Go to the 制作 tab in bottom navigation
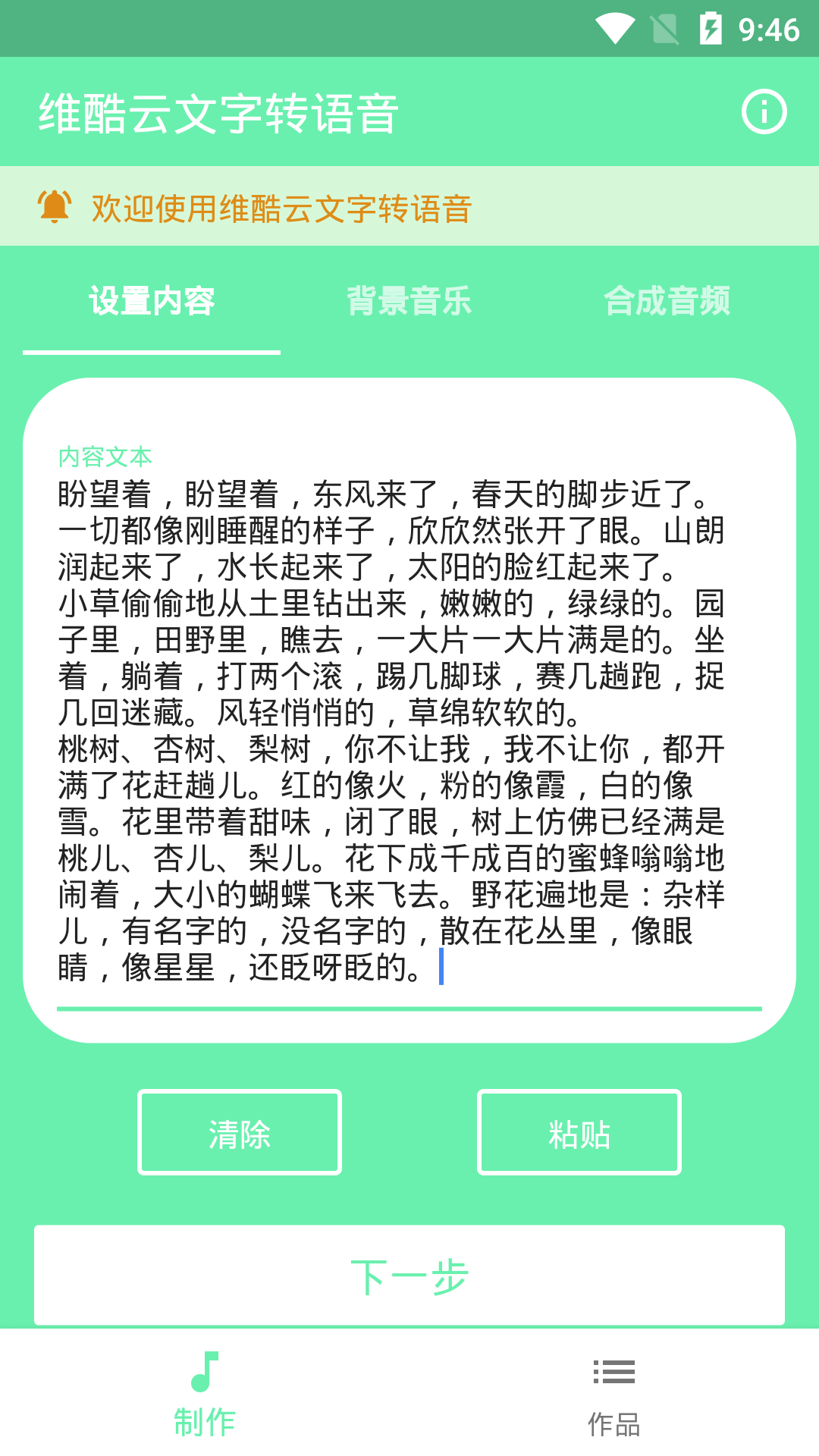 pos(205,1394)
